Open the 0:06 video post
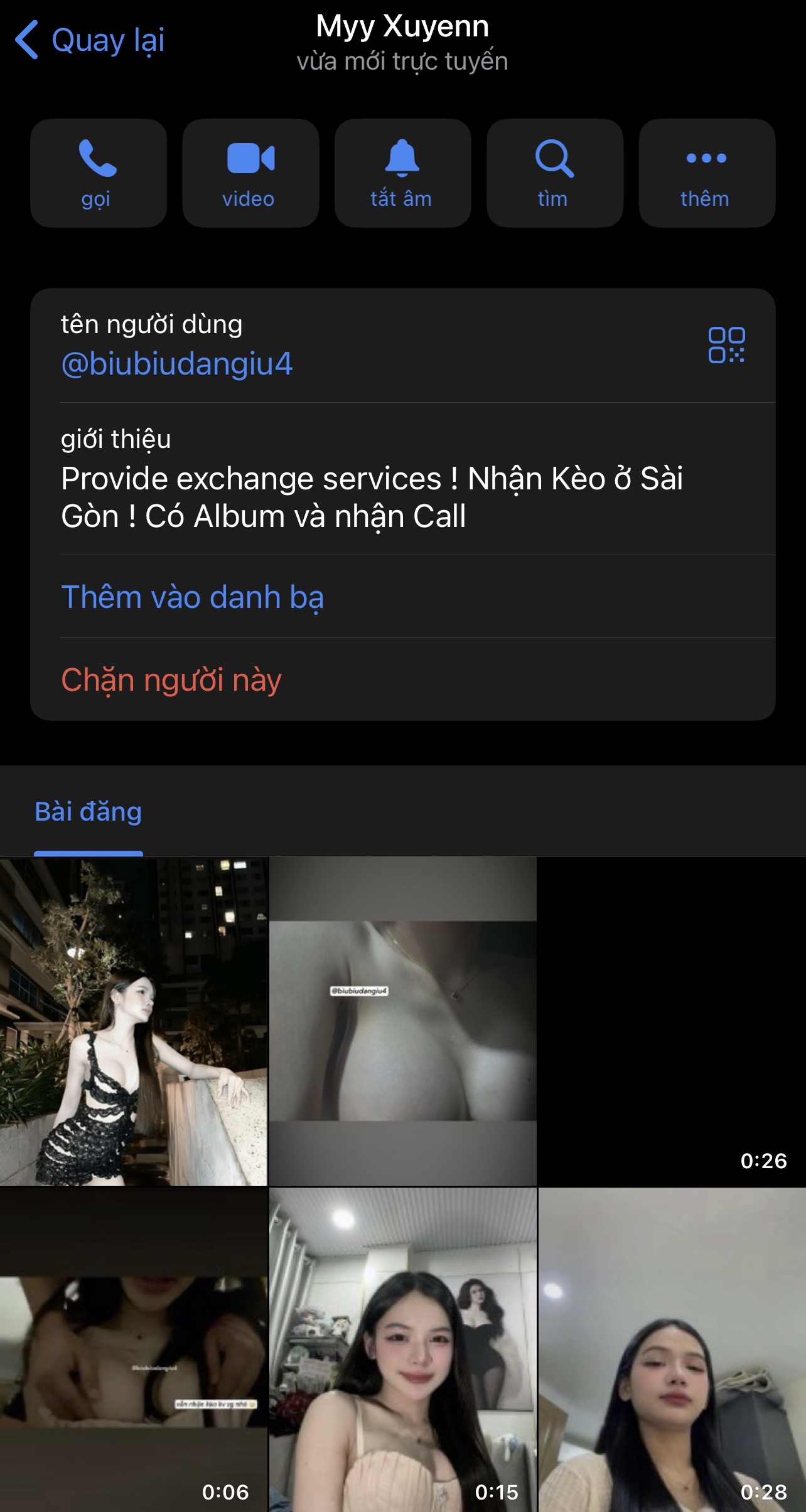Viewport: 806px width, 1512px height. point(133,1349)
